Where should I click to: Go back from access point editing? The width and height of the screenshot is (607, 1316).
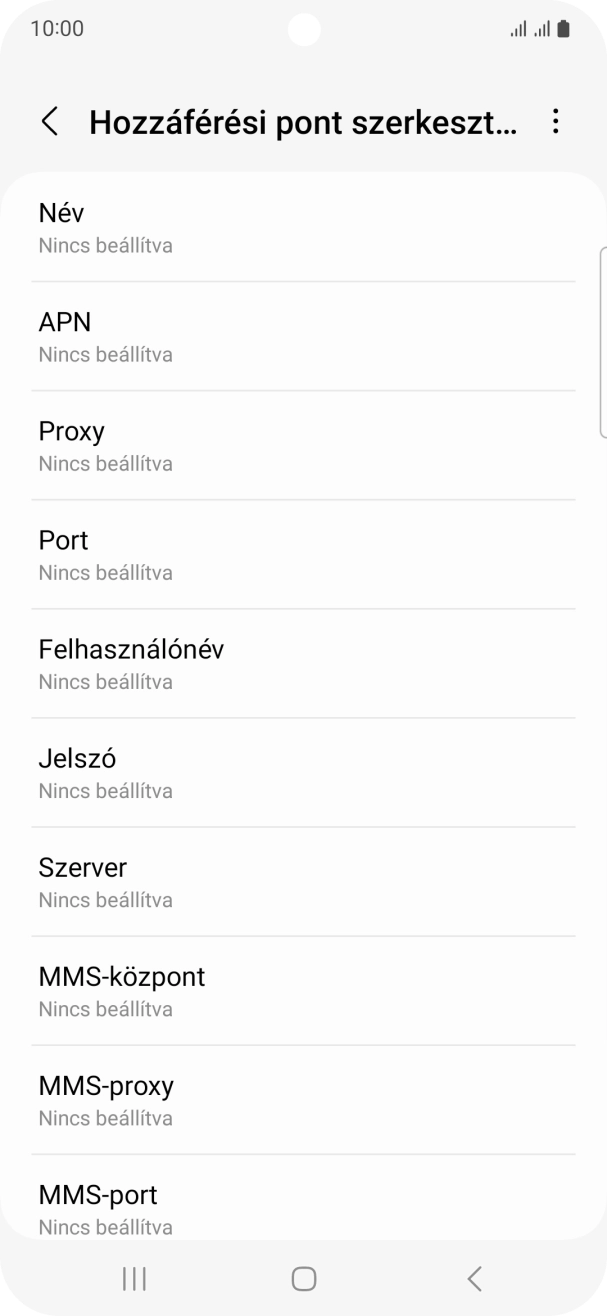coord(50,122)
